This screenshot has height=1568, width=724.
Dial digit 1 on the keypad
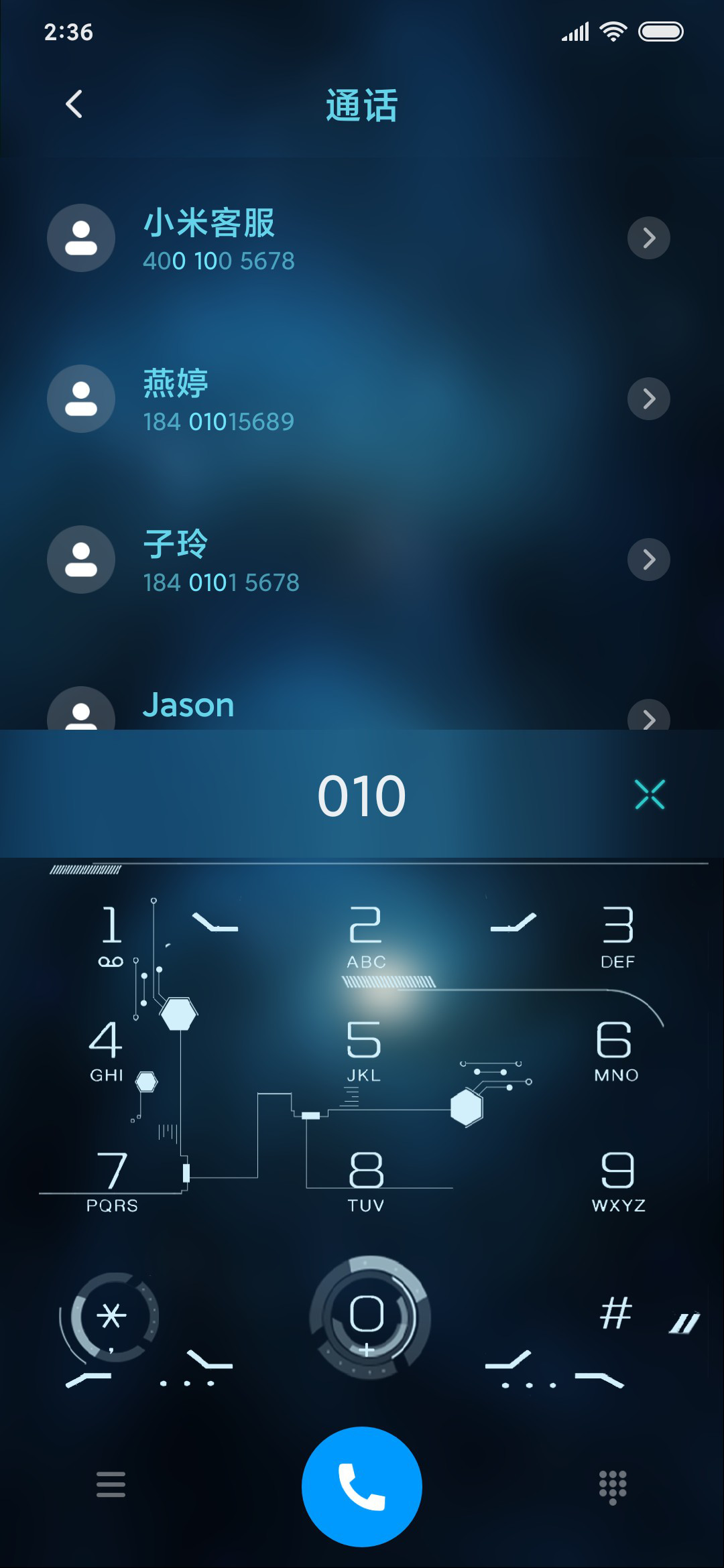[111, 935]
